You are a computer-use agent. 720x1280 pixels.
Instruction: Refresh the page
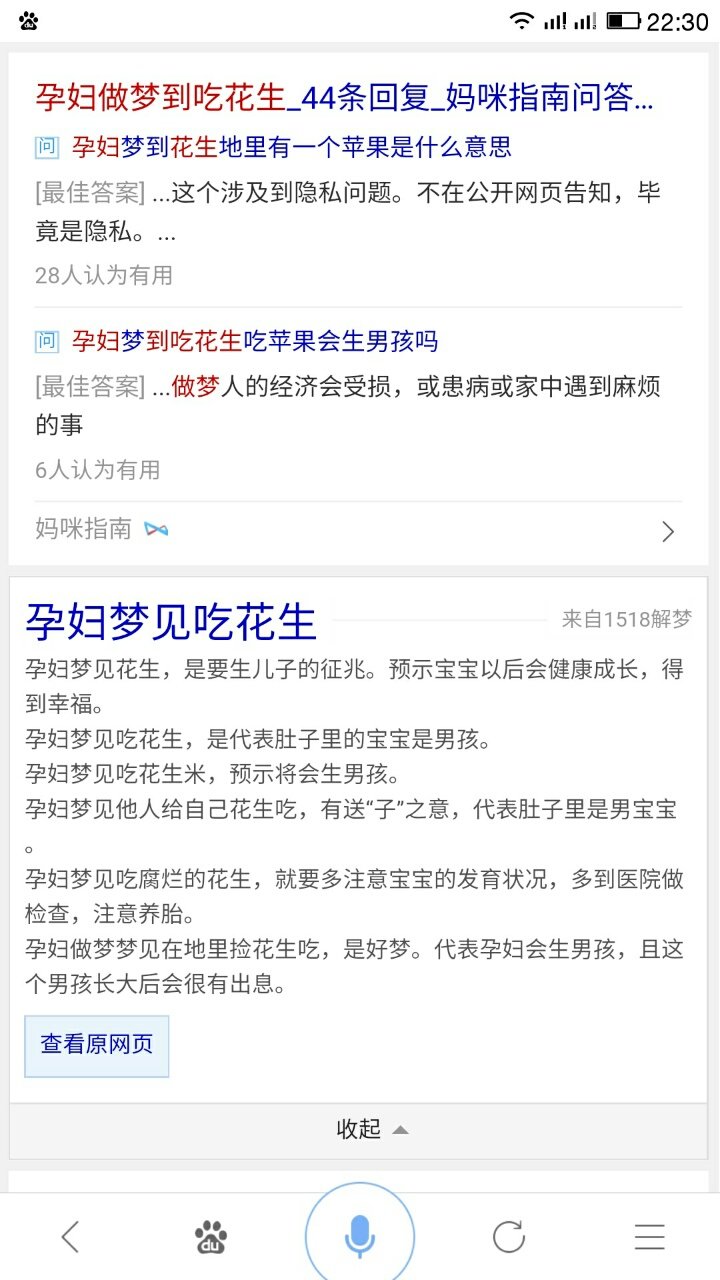click(x=509, y=1238)
